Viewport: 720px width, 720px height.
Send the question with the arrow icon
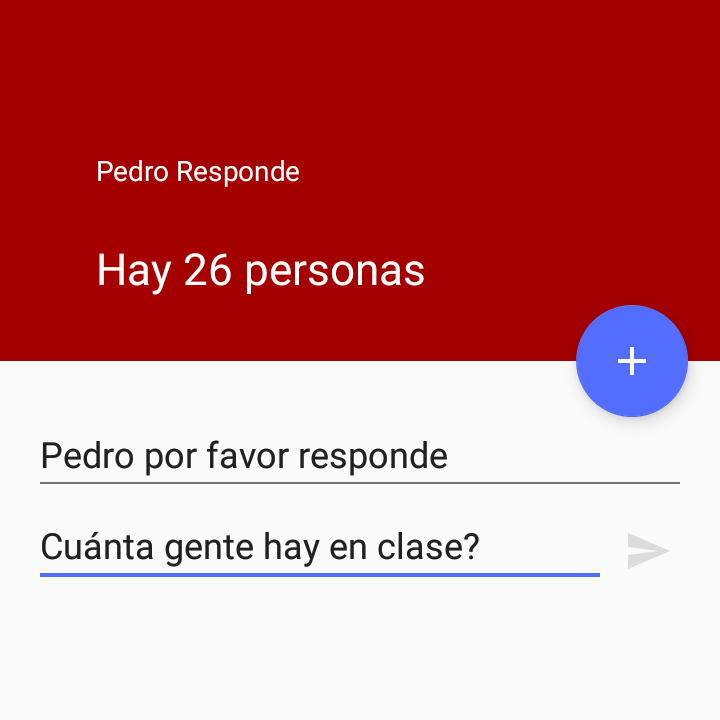coord(648,551)
